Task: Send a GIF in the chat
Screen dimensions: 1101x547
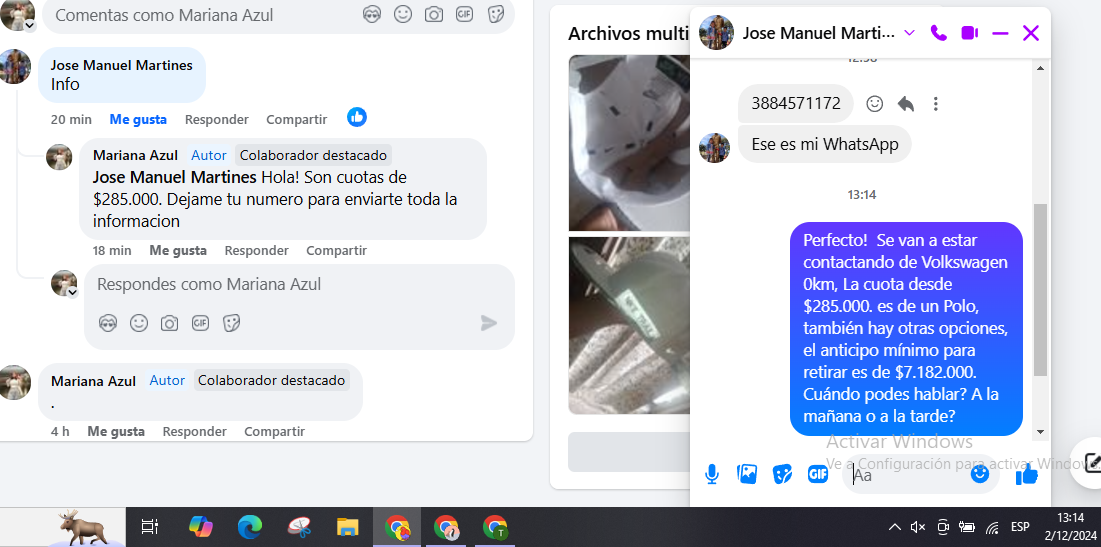Action: click(x=818, y=474)
